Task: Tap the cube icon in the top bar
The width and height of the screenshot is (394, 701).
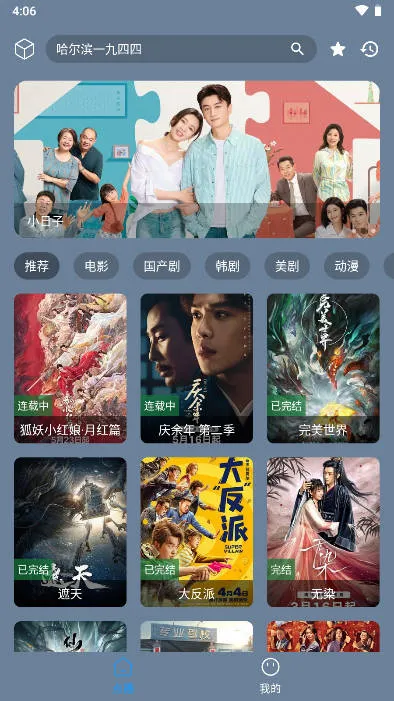Action: 24,49
